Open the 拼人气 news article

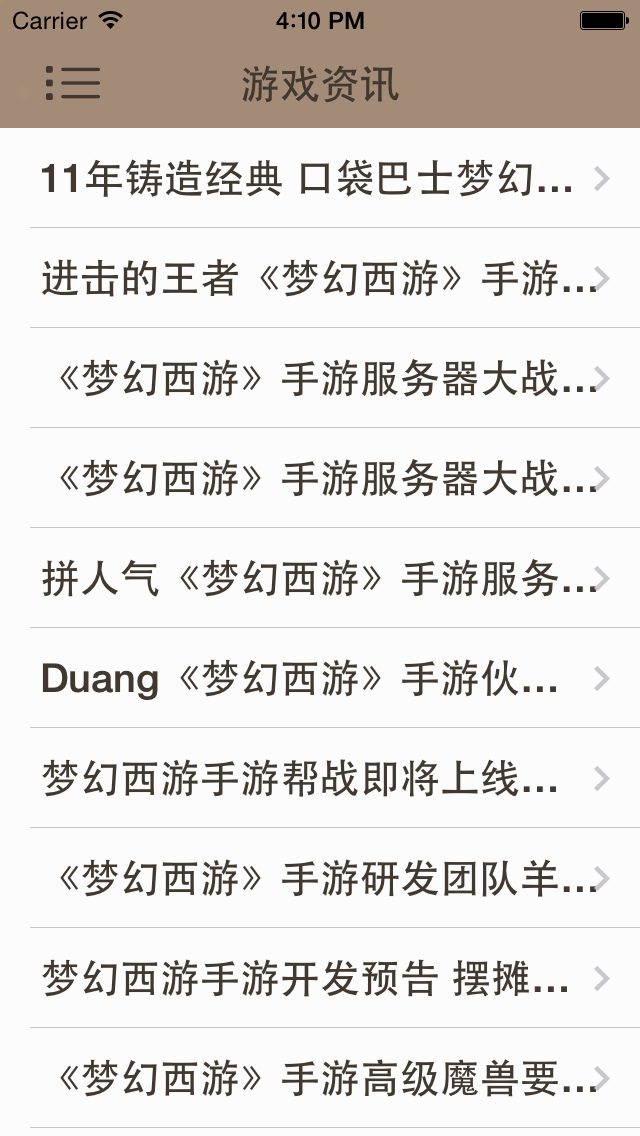318,579
